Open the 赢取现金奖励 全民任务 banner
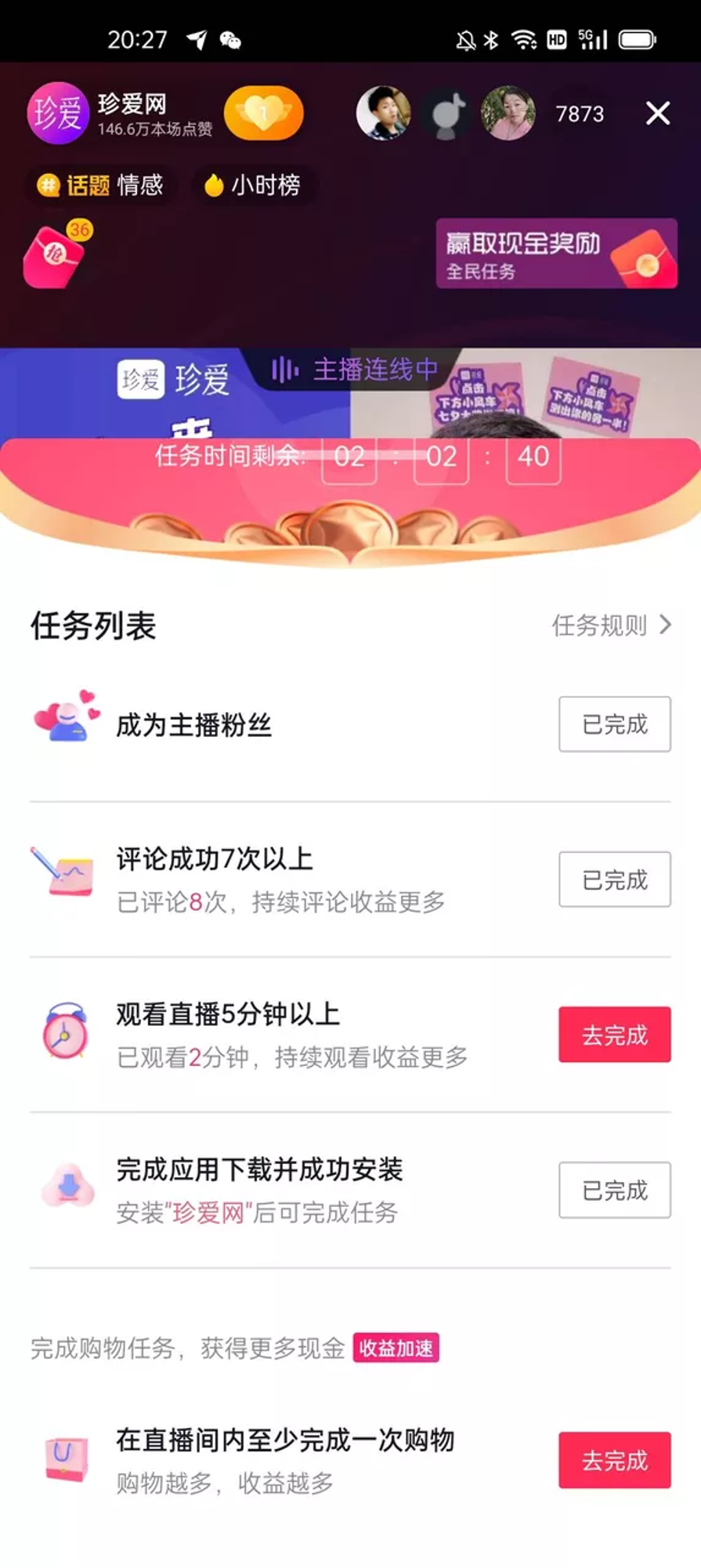This screenshot has height=1568, width=701. tap(556, 254)
